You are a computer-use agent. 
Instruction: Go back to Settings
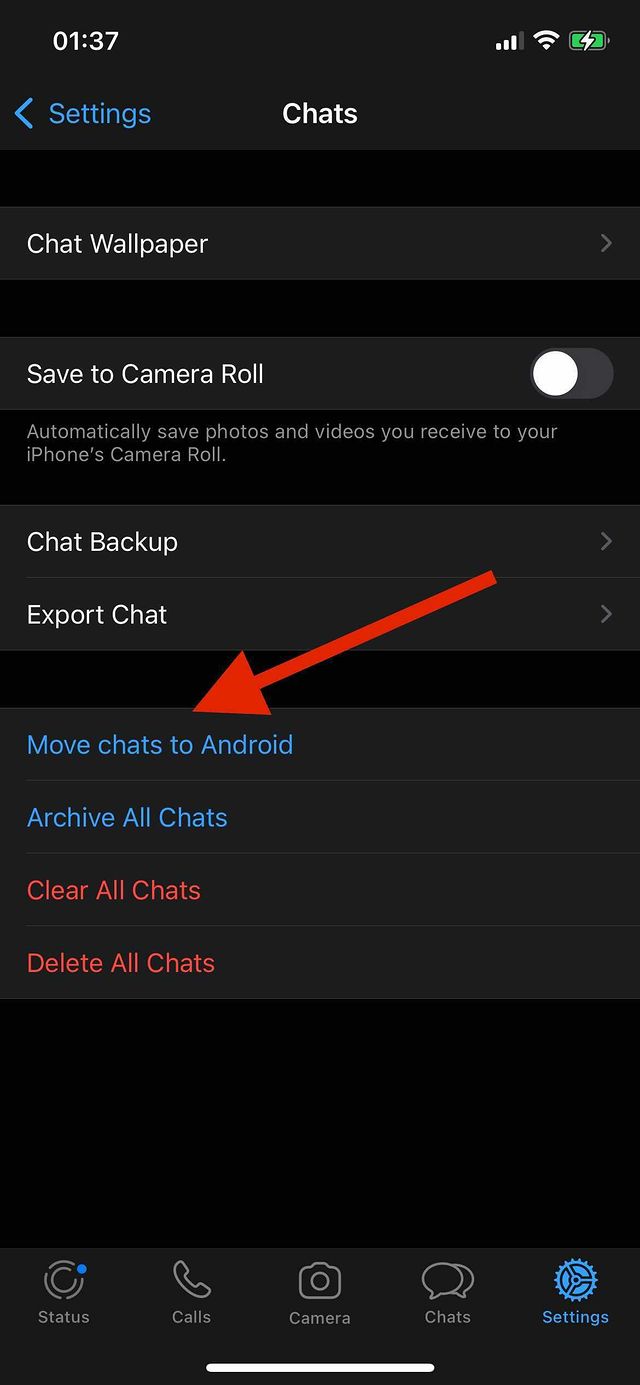point(83,113)
